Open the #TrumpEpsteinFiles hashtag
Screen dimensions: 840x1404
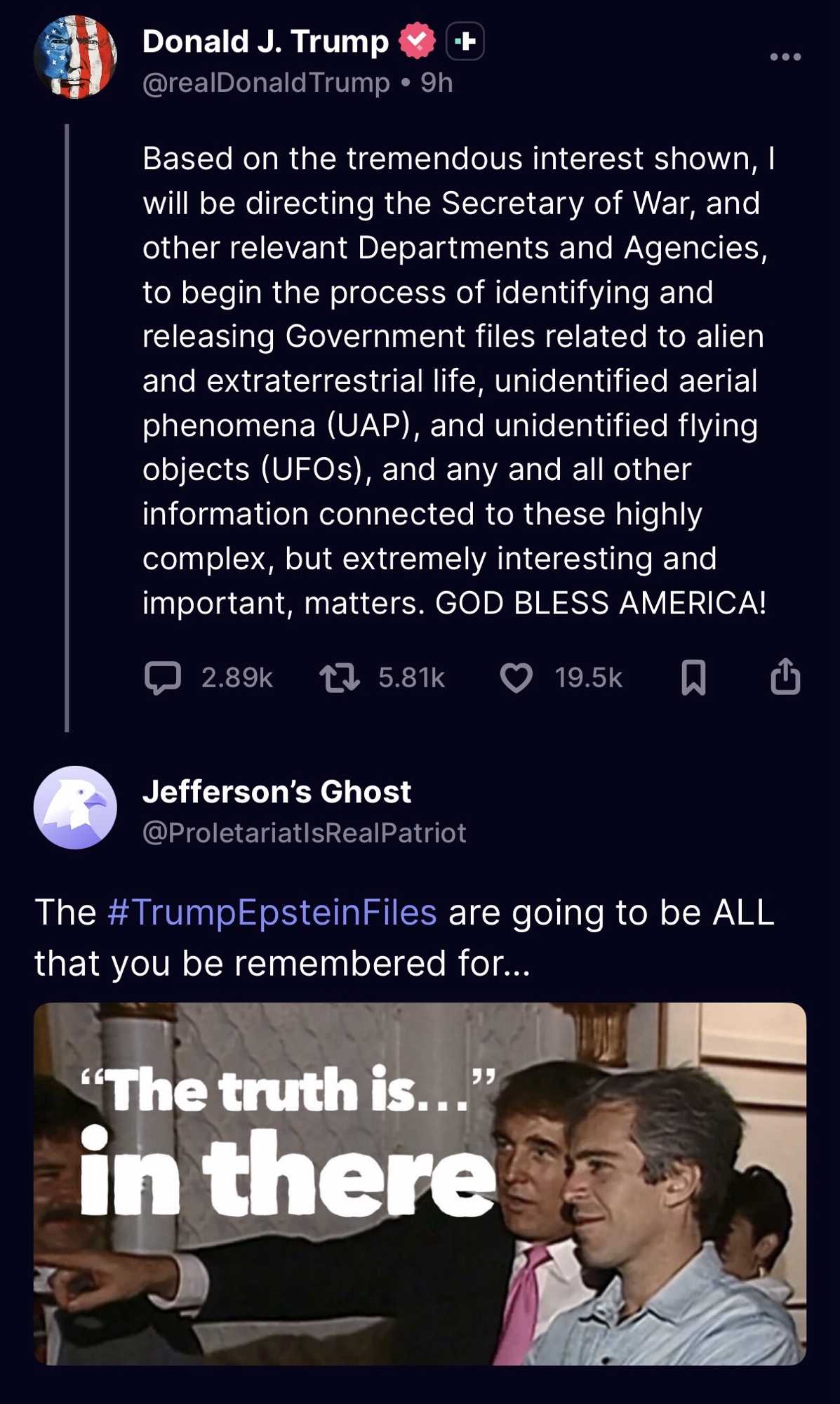click(x=272, y=912)
